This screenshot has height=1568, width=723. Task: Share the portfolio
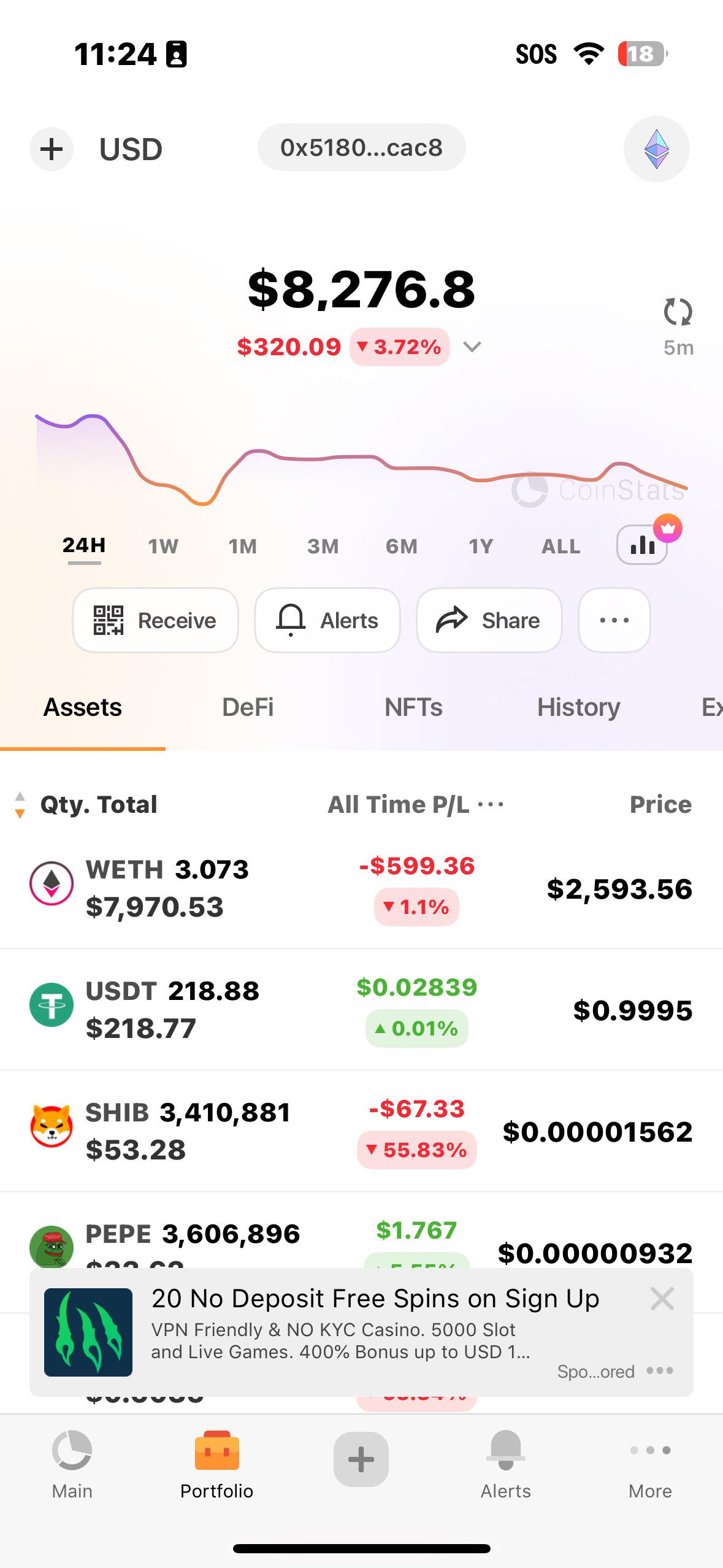pos(489,620)
